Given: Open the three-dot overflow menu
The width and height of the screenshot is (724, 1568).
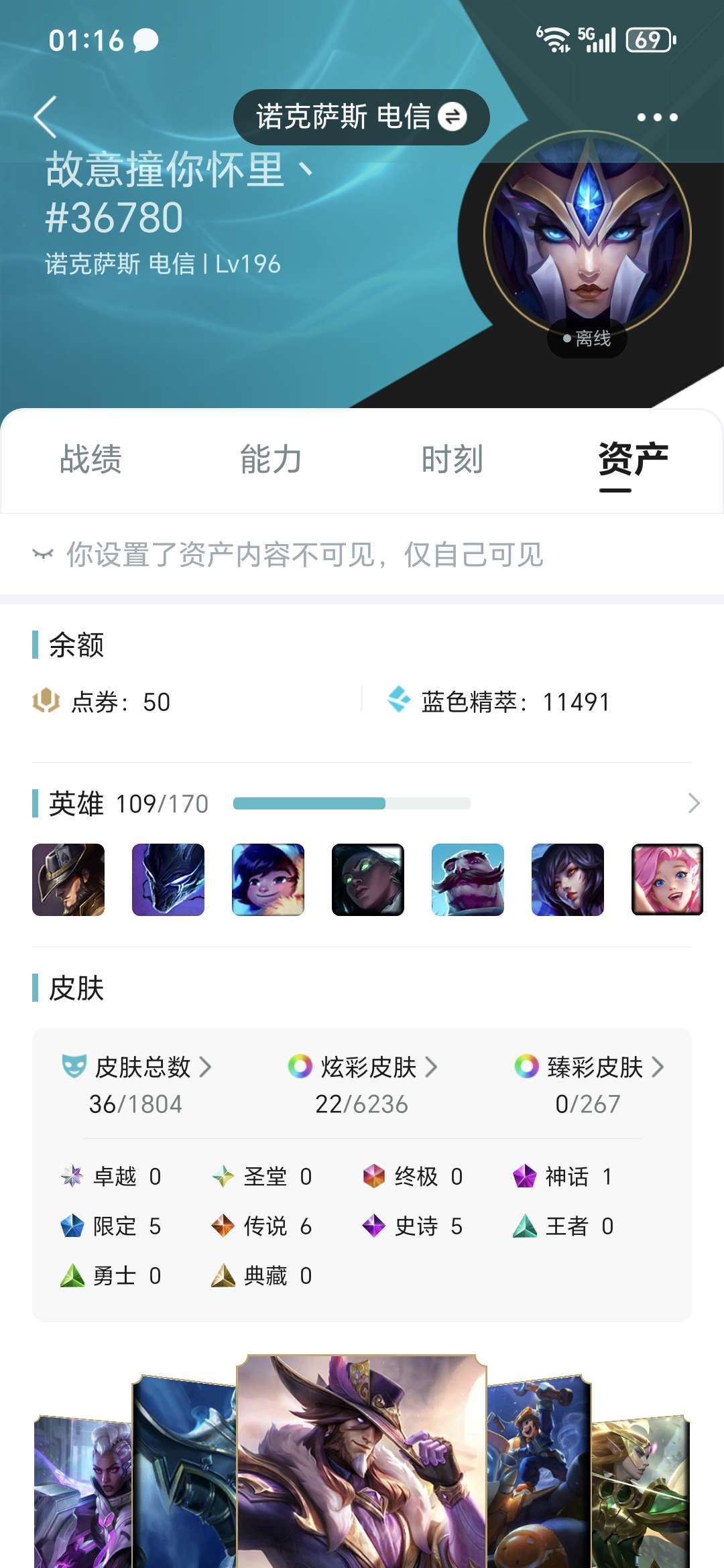Looking at the screenshot, I should [657, 117].
